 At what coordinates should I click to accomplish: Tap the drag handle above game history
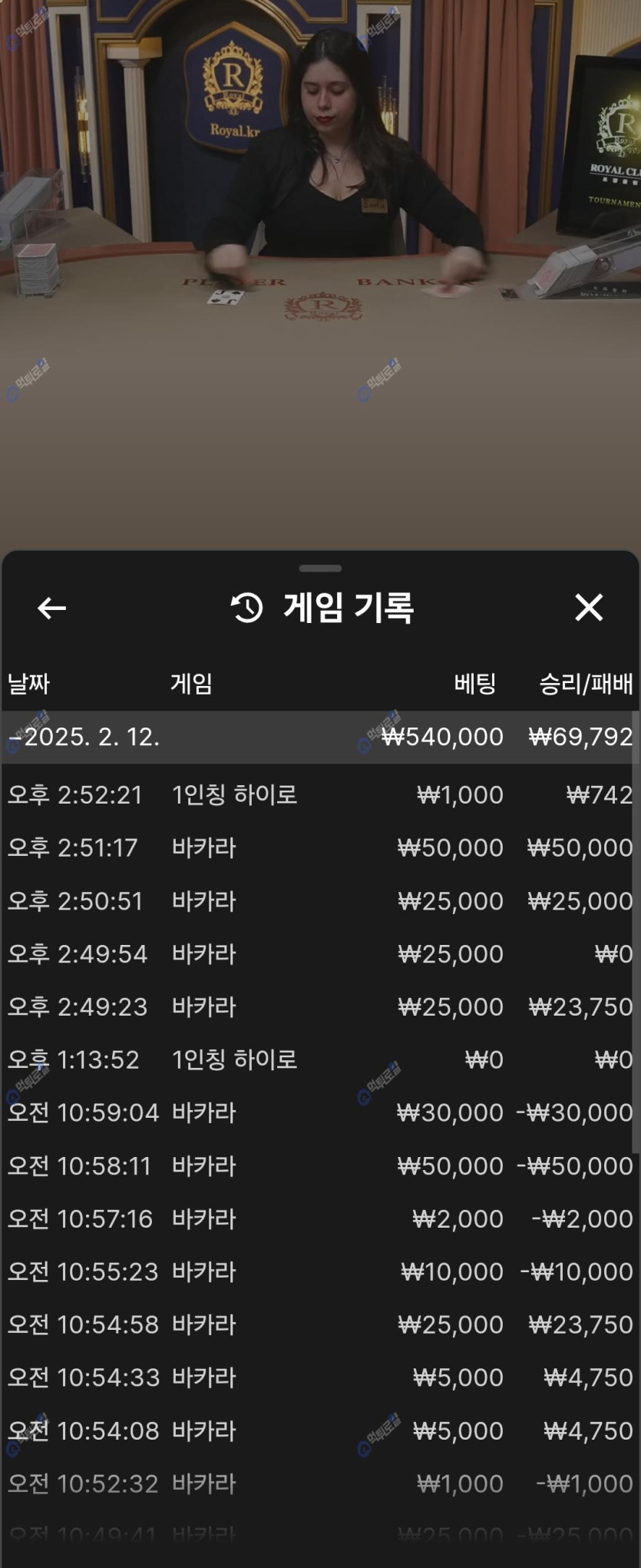(320, 569)
